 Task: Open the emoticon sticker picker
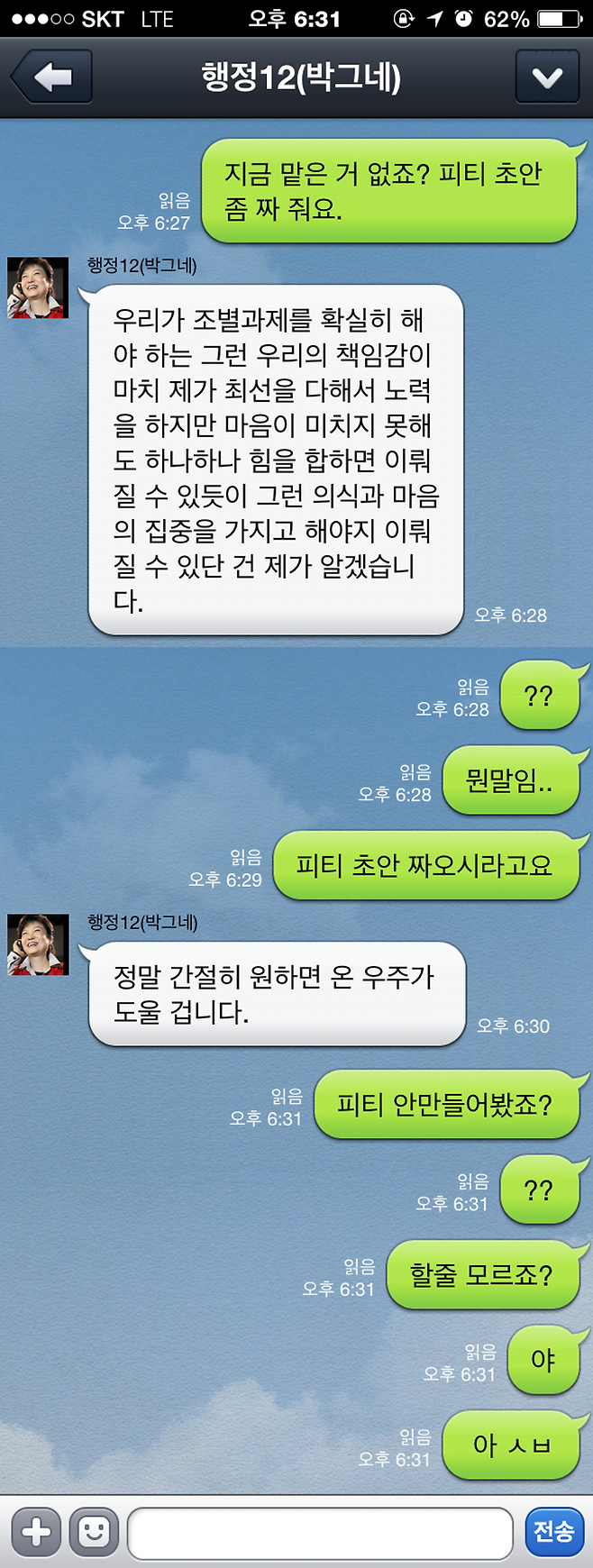(x=94, y=1531)
